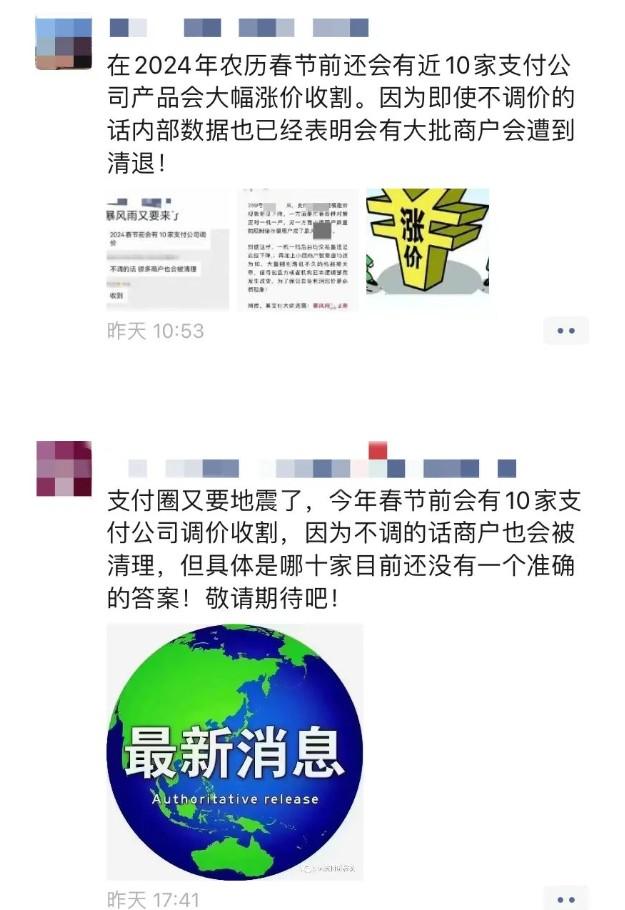
Task: Open the first screenshot image in the 10:53 post
Action: point(168,250)
